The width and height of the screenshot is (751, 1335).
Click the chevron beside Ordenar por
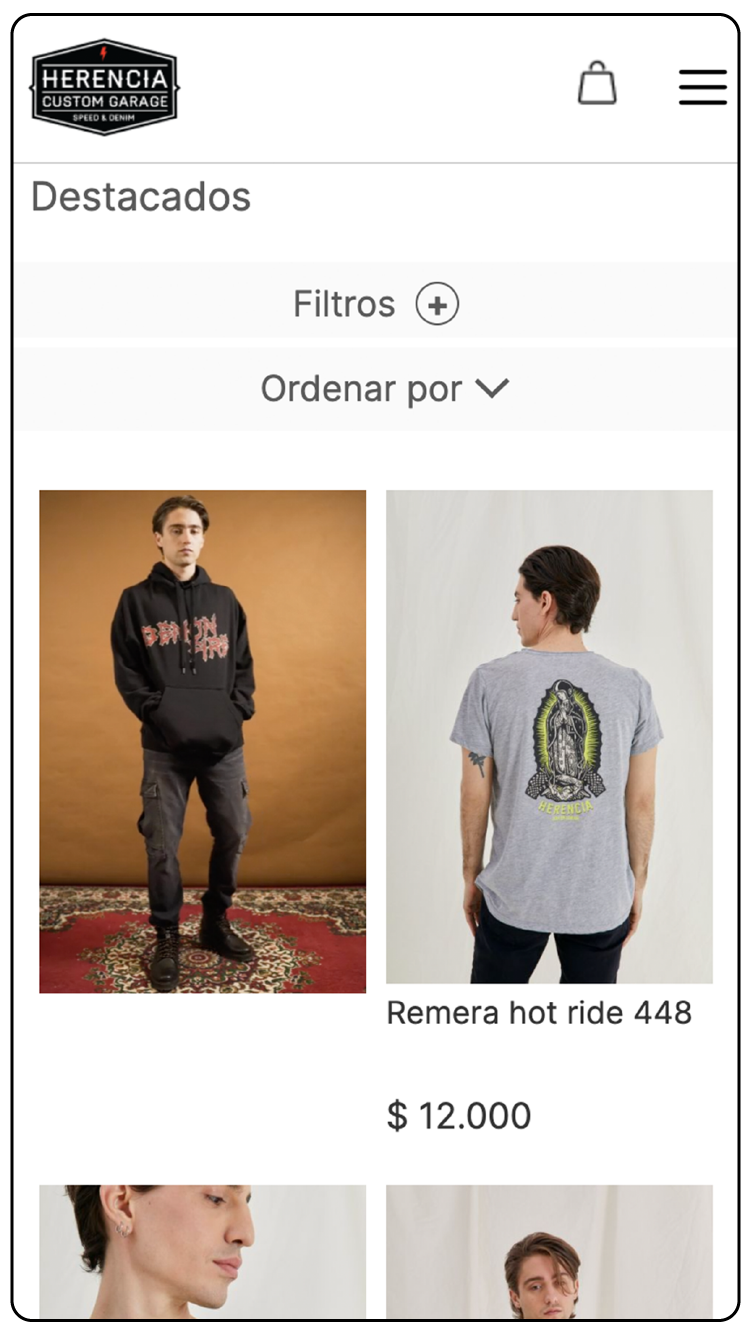(x=494, y=388)
